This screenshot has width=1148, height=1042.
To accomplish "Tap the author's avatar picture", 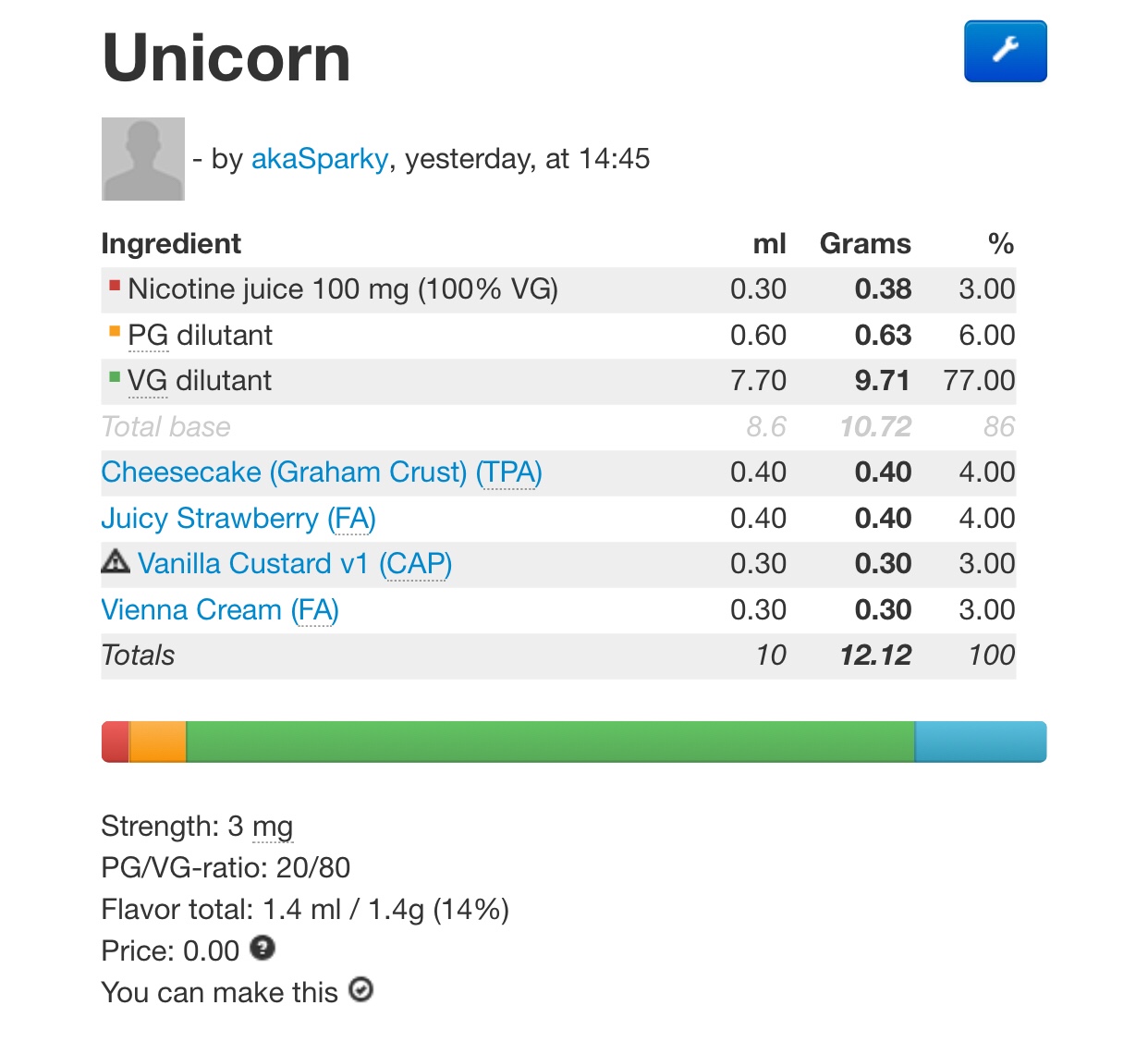I will click(x=143, y=159).
